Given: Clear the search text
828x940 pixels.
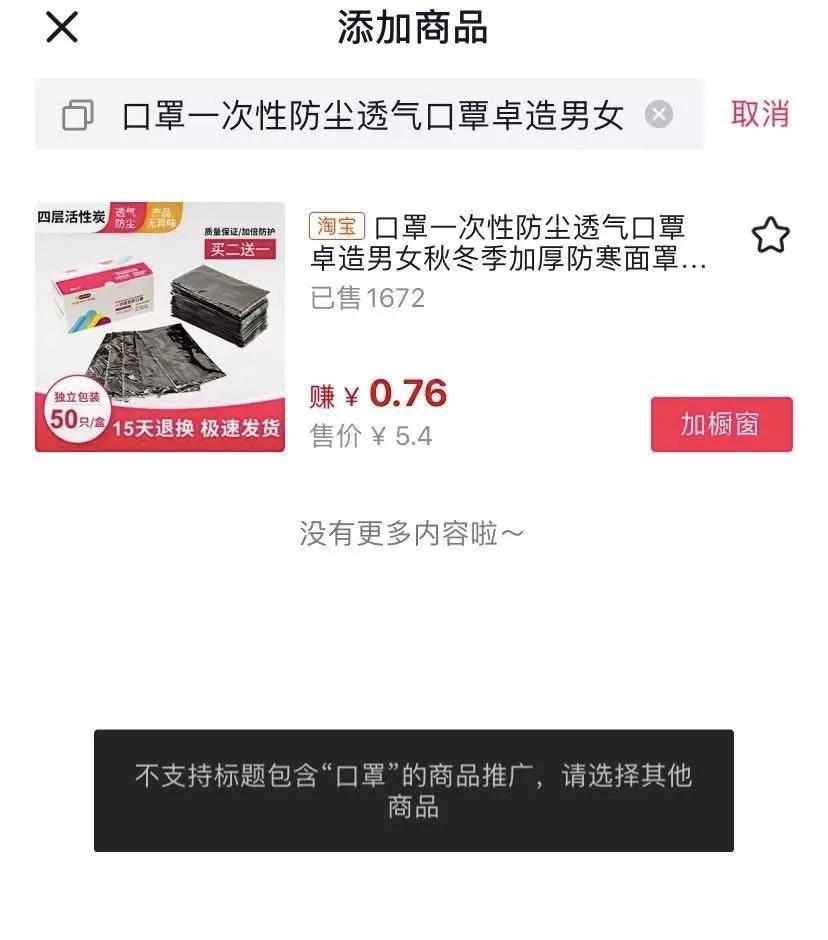Looking at the screenshot, I should [658, 115].
